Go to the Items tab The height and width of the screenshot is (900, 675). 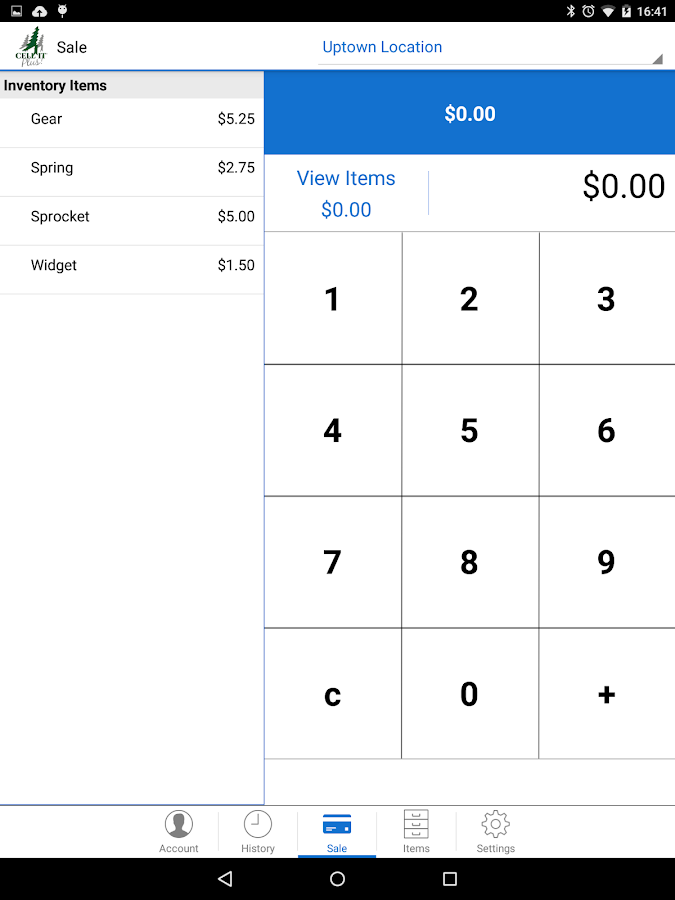pos(416,832)
